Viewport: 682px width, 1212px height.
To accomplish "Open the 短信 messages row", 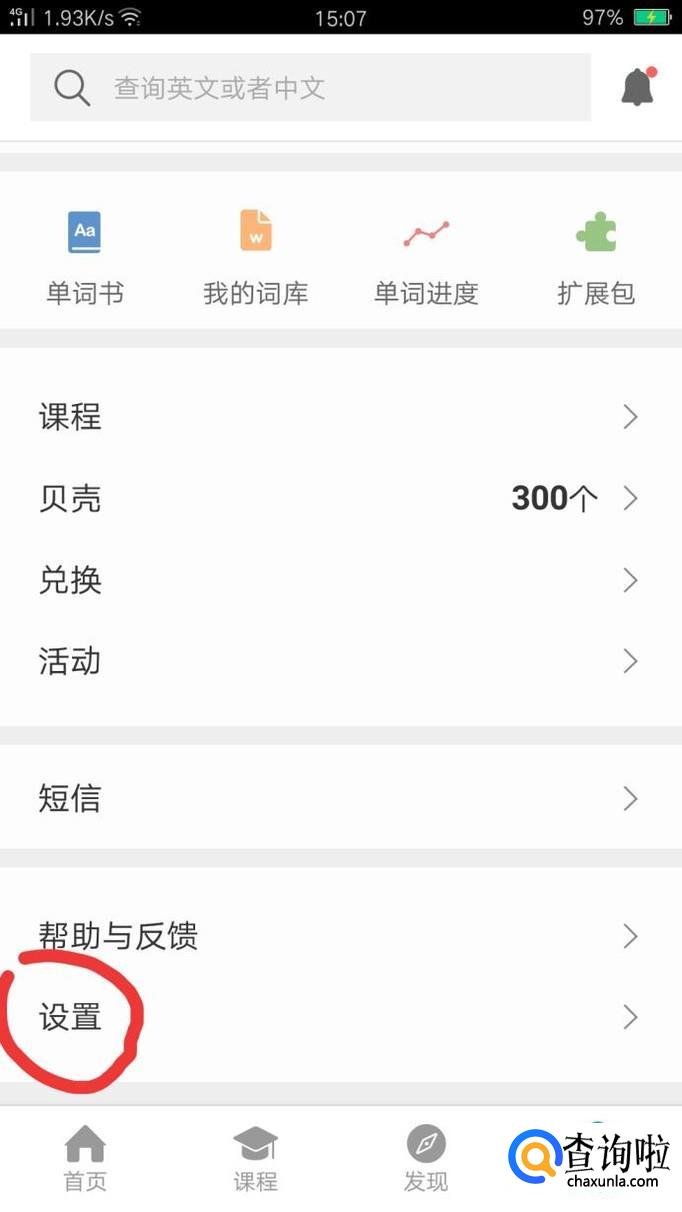I will point(340,798).
